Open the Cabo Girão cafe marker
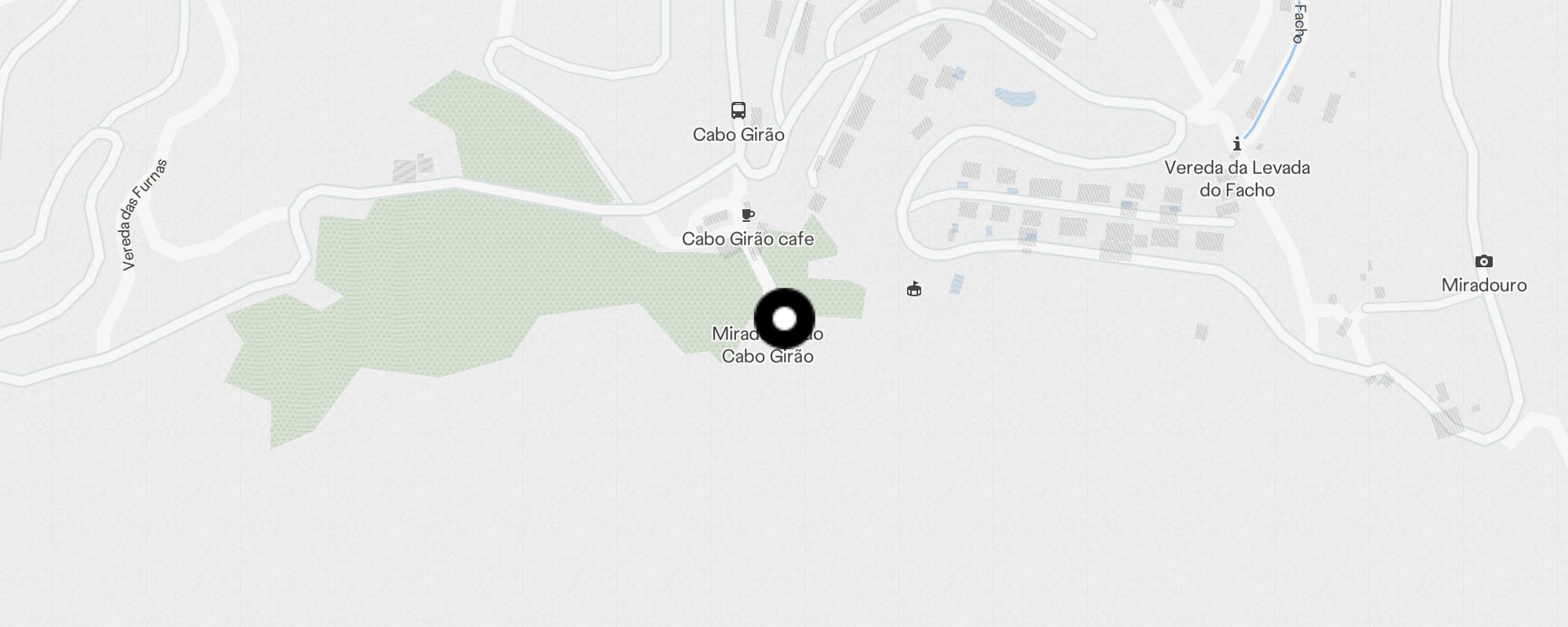Image resolution: width=1568 pixels, height=627 pixels. point(748,215)
